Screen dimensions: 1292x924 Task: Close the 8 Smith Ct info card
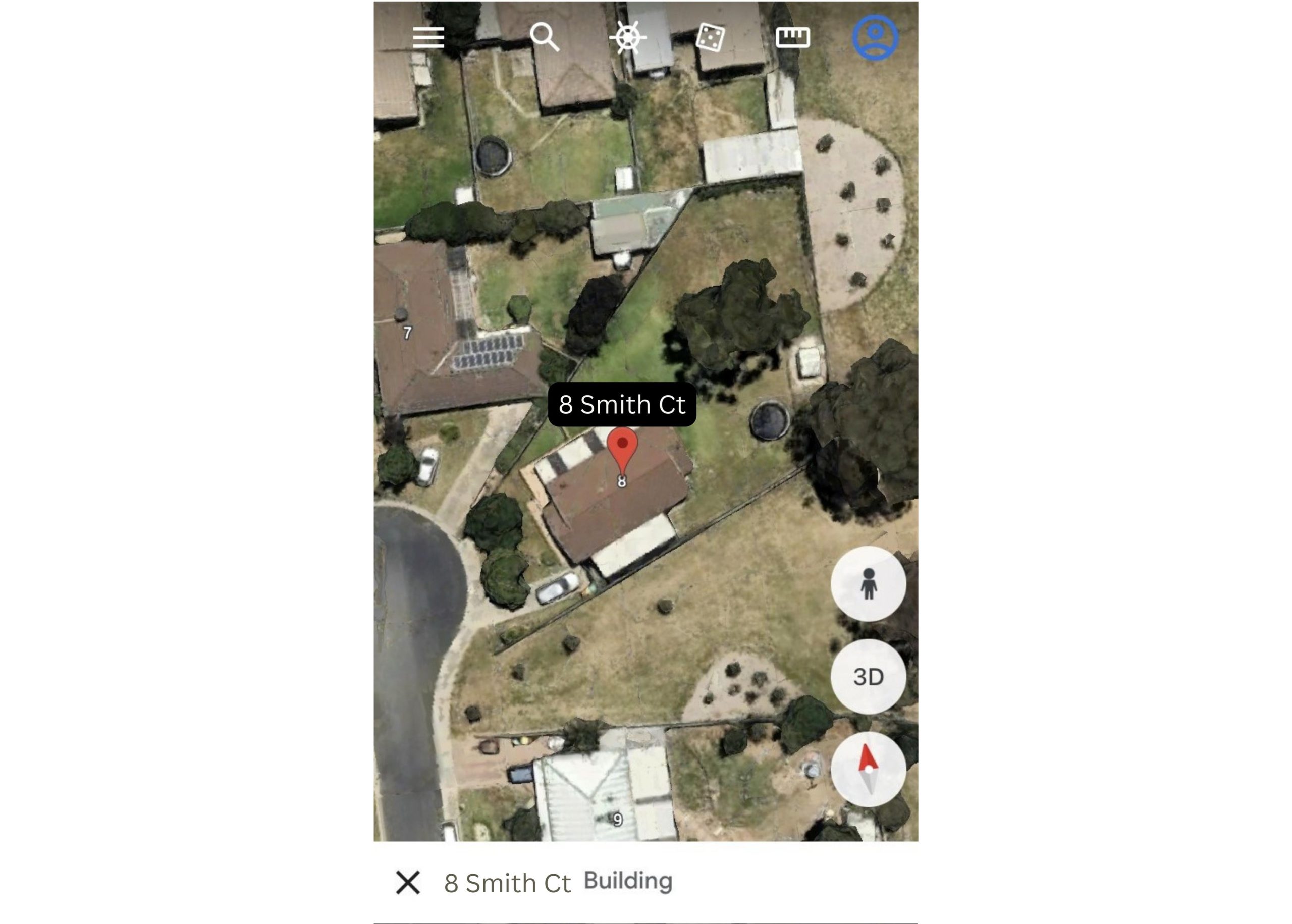tap(408, 883)
